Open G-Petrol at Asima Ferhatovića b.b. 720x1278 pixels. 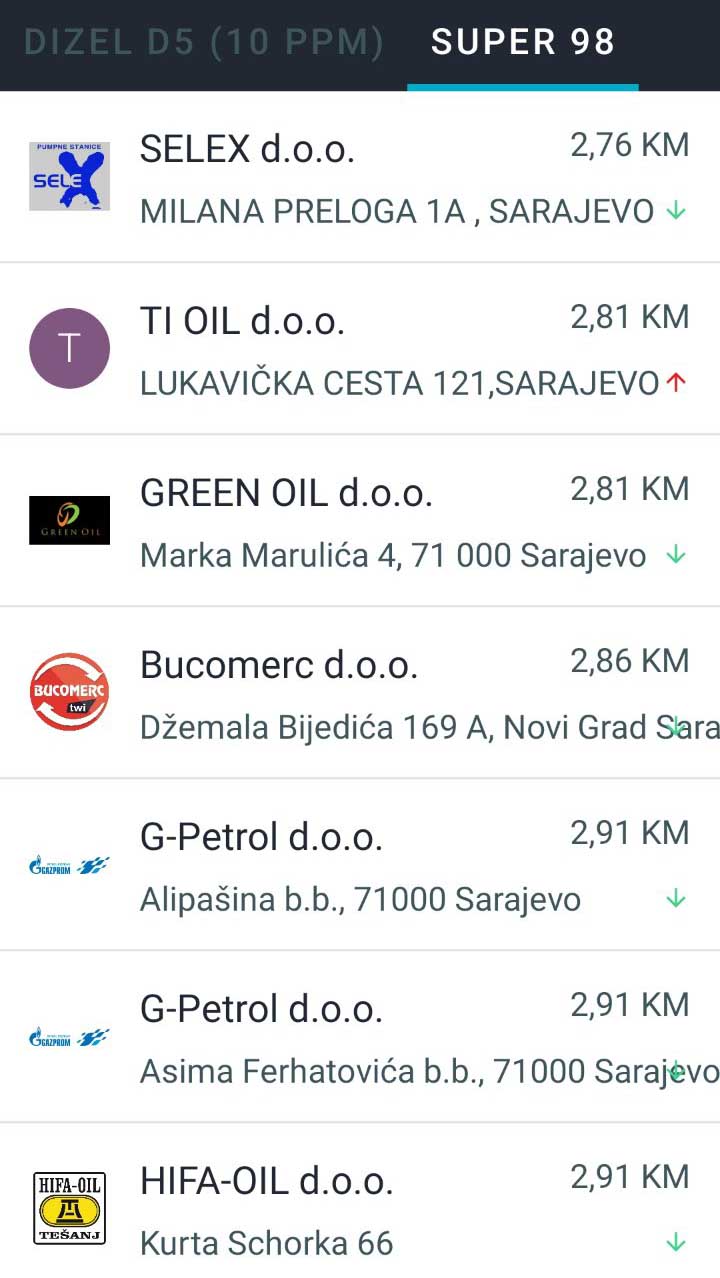pos(360,1037)
